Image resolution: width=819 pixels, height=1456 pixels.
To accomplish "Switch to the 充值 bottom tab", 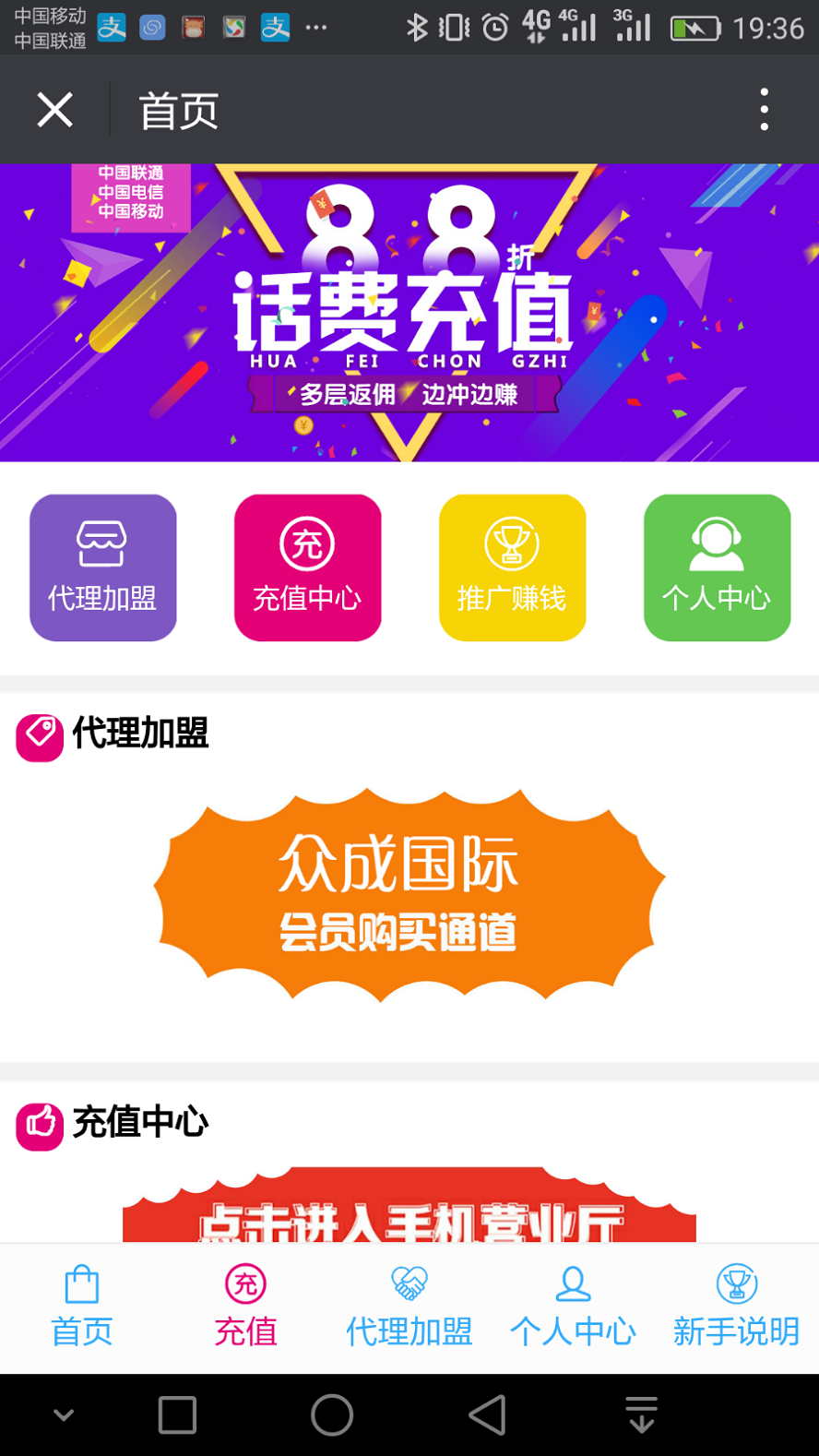I will (x=245, y=1307).
